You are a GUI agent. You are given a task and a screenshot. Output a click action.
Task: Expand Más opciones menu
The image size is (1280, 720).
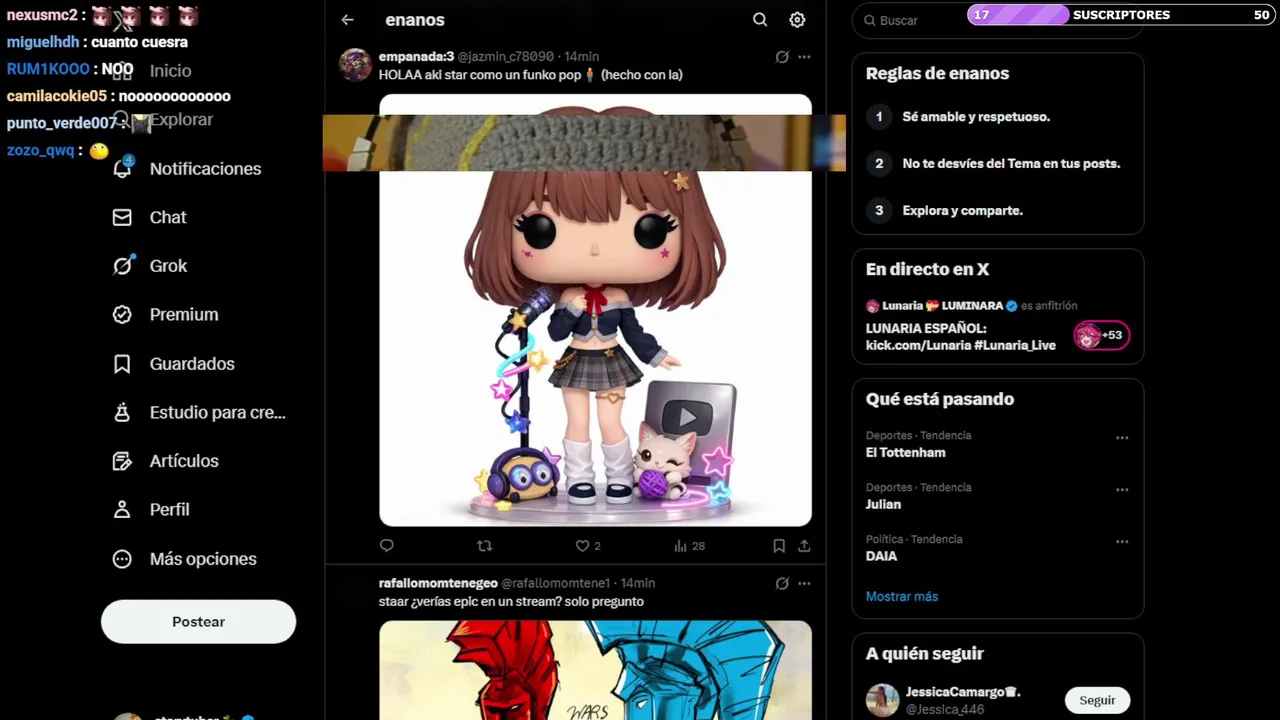[202, 559]
